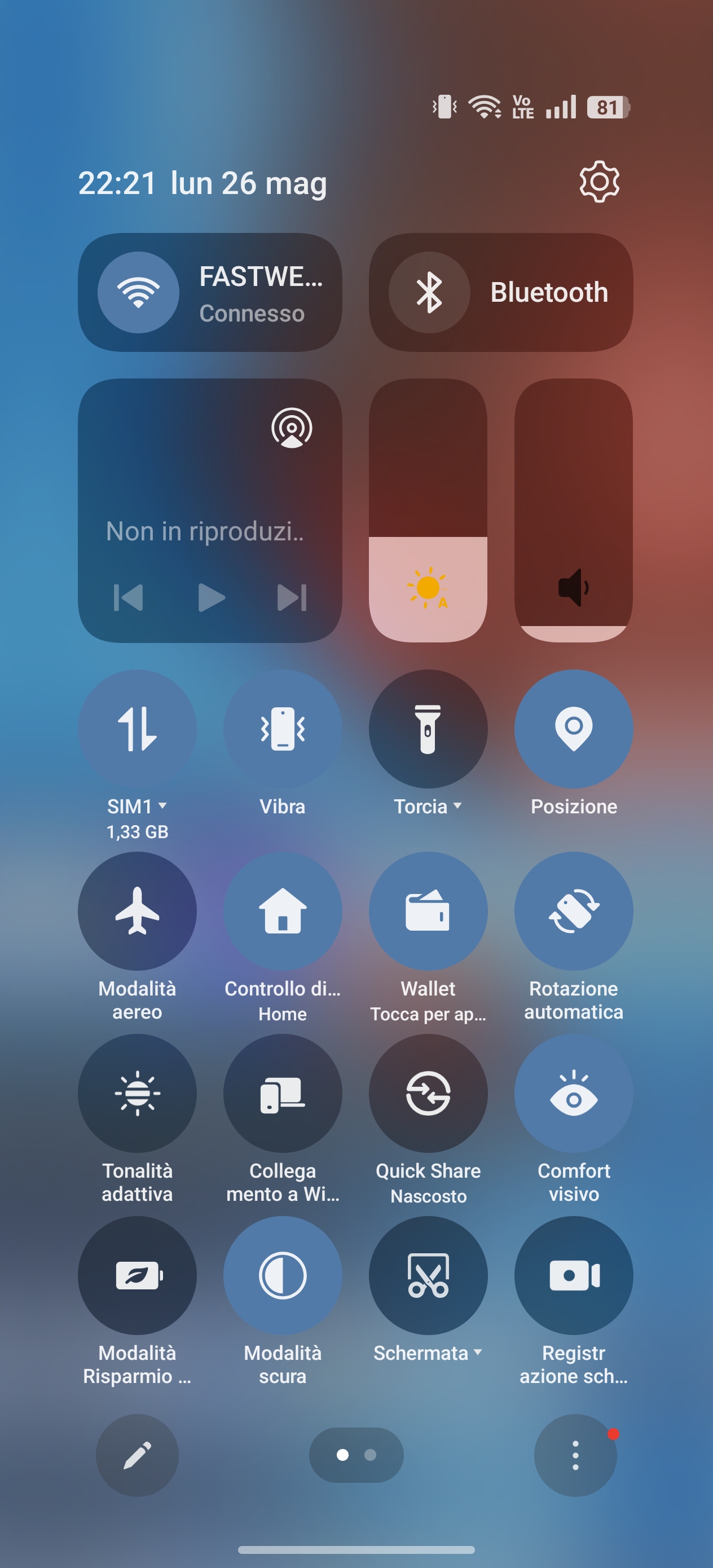Turn off Rotazione automatica
713x1568 pixels.
[x=574, y=910]
